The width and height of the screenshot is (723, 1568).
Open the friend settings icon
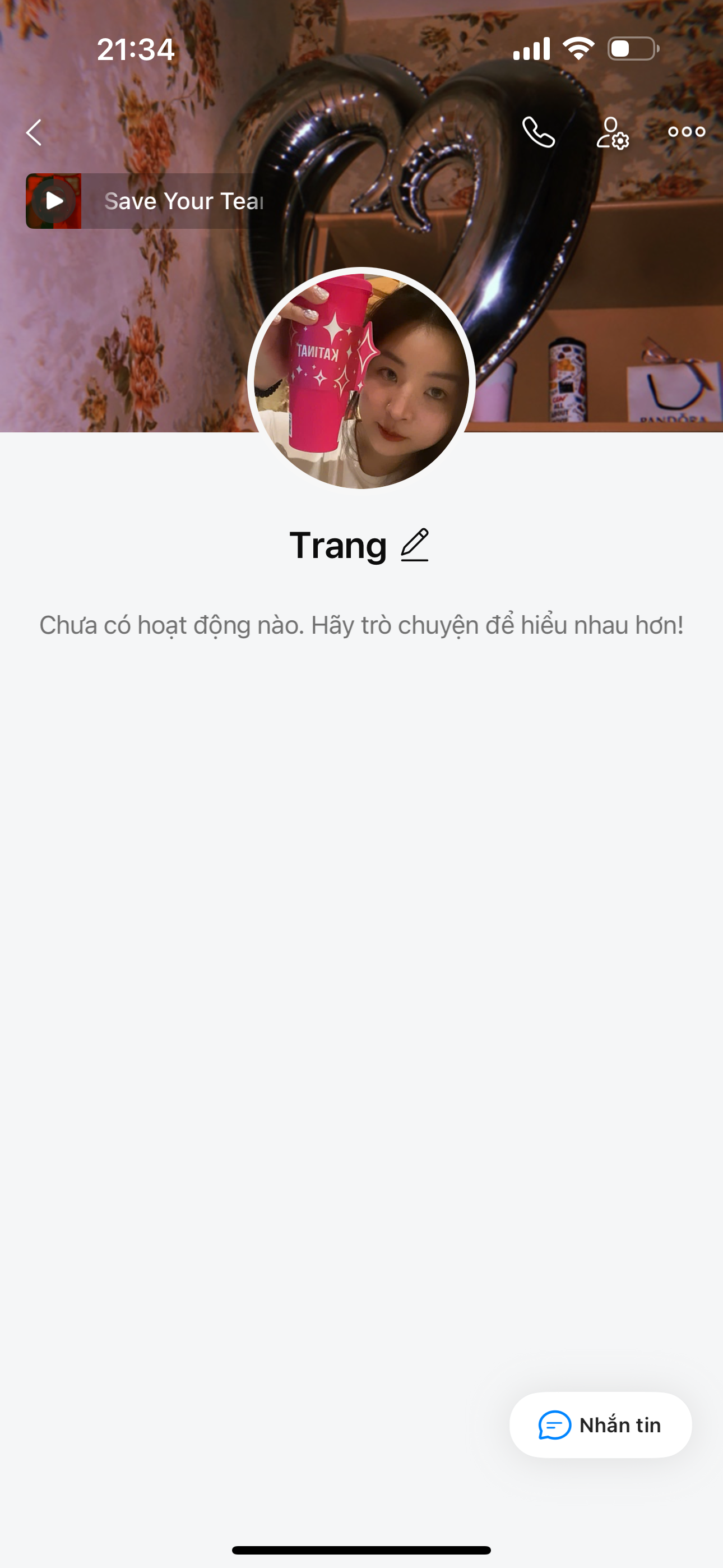[612, 133]
